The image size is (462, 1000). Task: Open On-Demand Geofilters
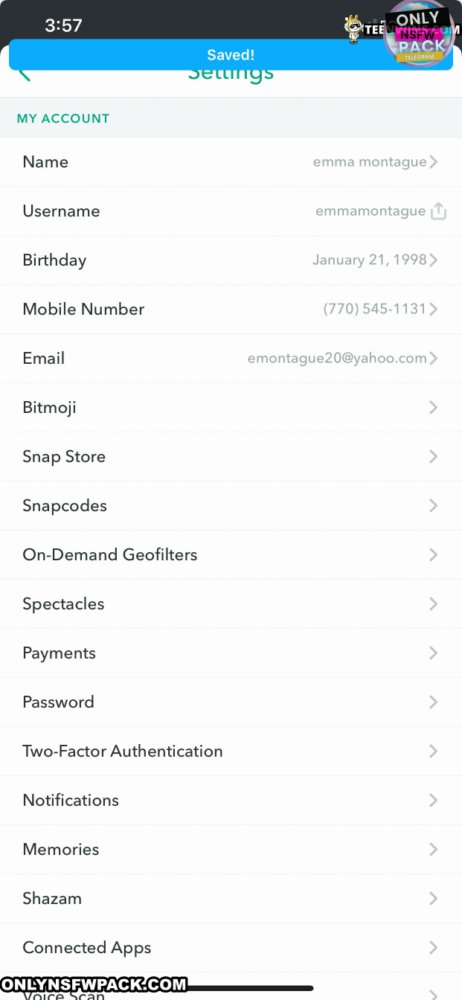[231, 555]
